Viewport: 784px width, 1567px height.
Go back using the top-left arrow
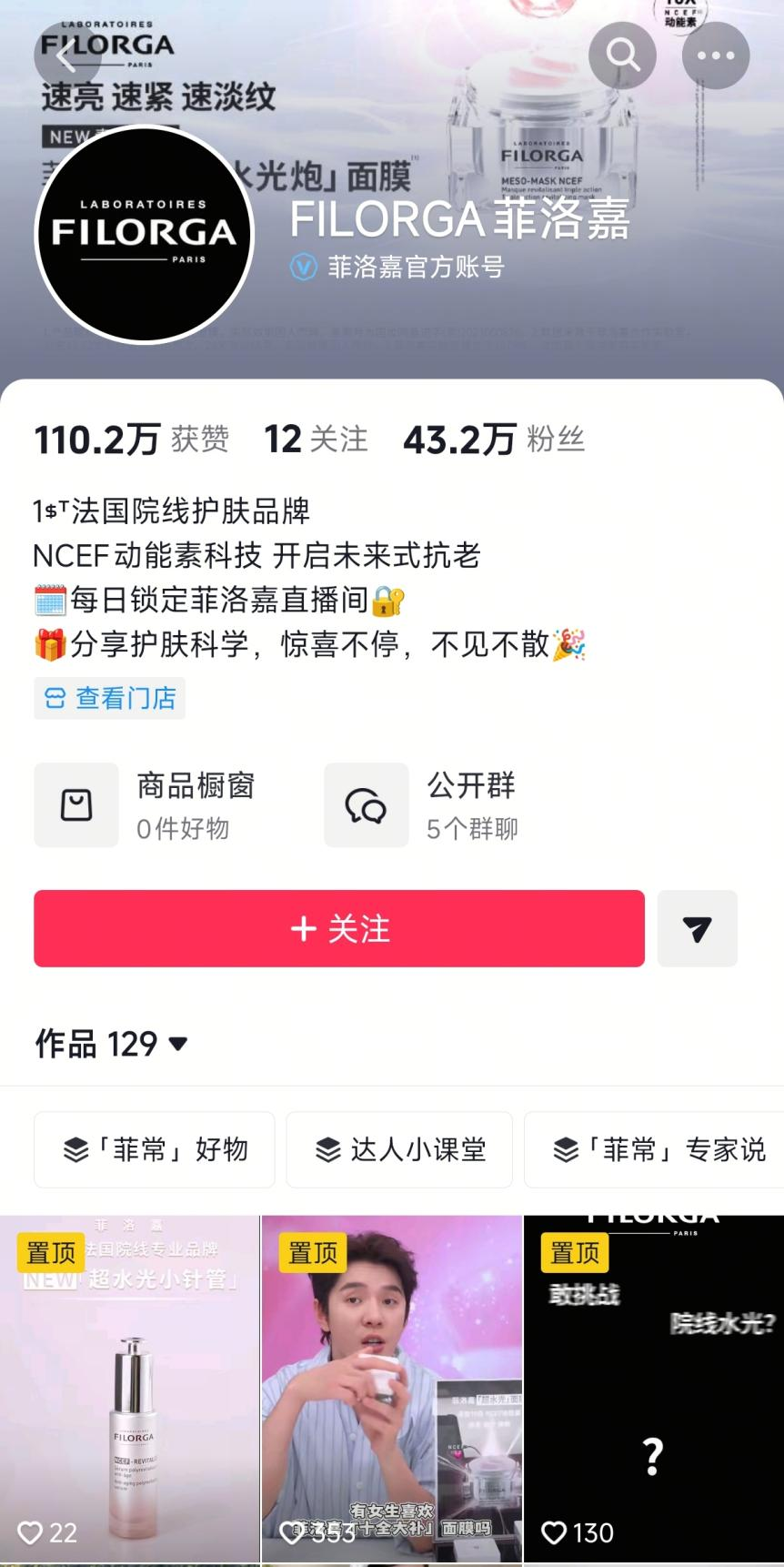[x=65, y=56]
